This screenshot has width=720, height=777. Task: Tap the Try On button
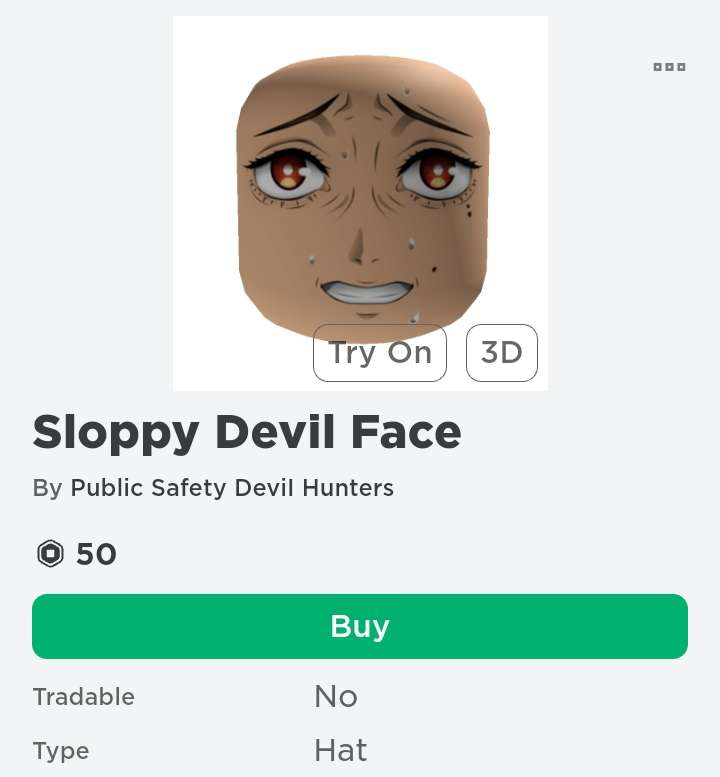(x=380, y=353)
